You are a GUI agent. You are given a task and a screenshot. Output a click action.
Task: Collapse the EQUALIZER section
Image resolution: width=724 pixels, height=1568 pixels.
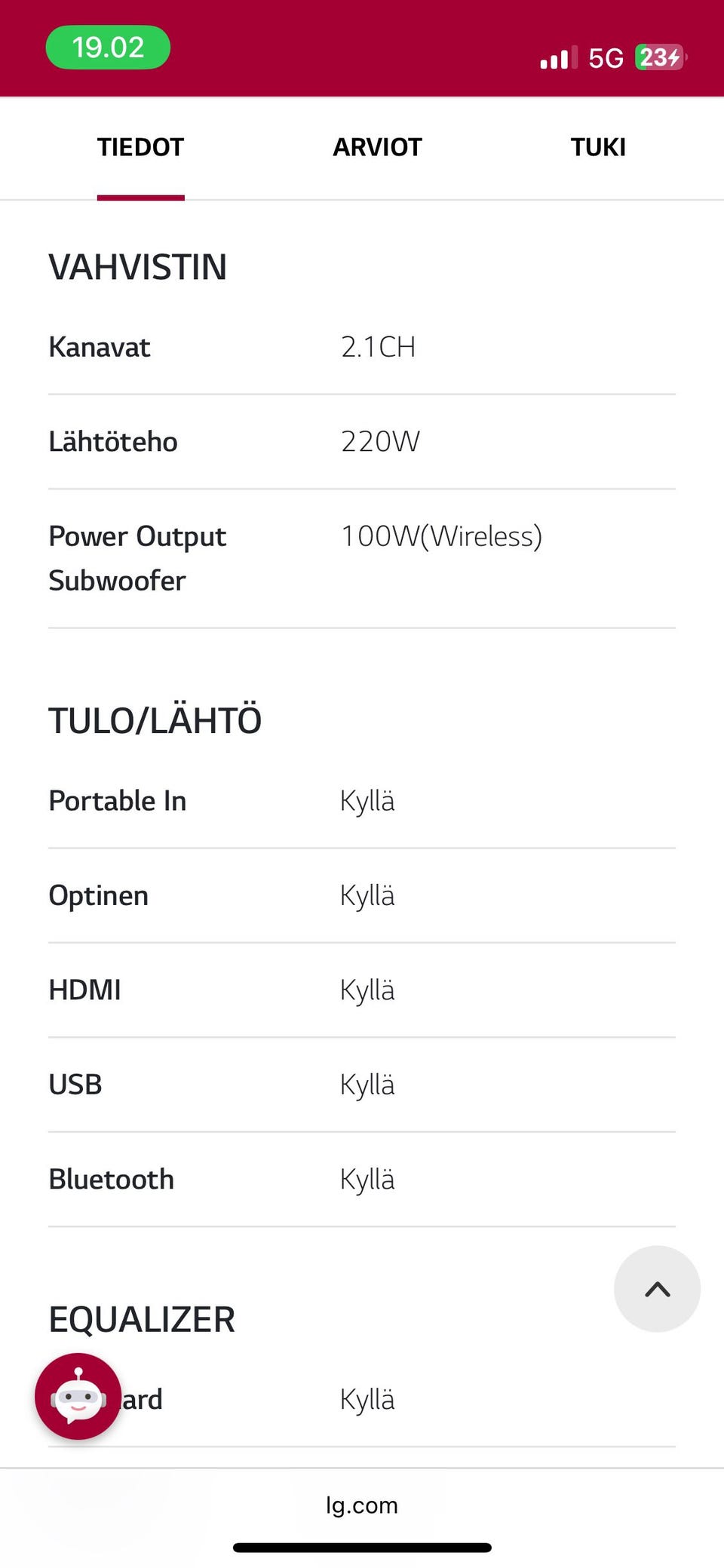pos(141,1319)
